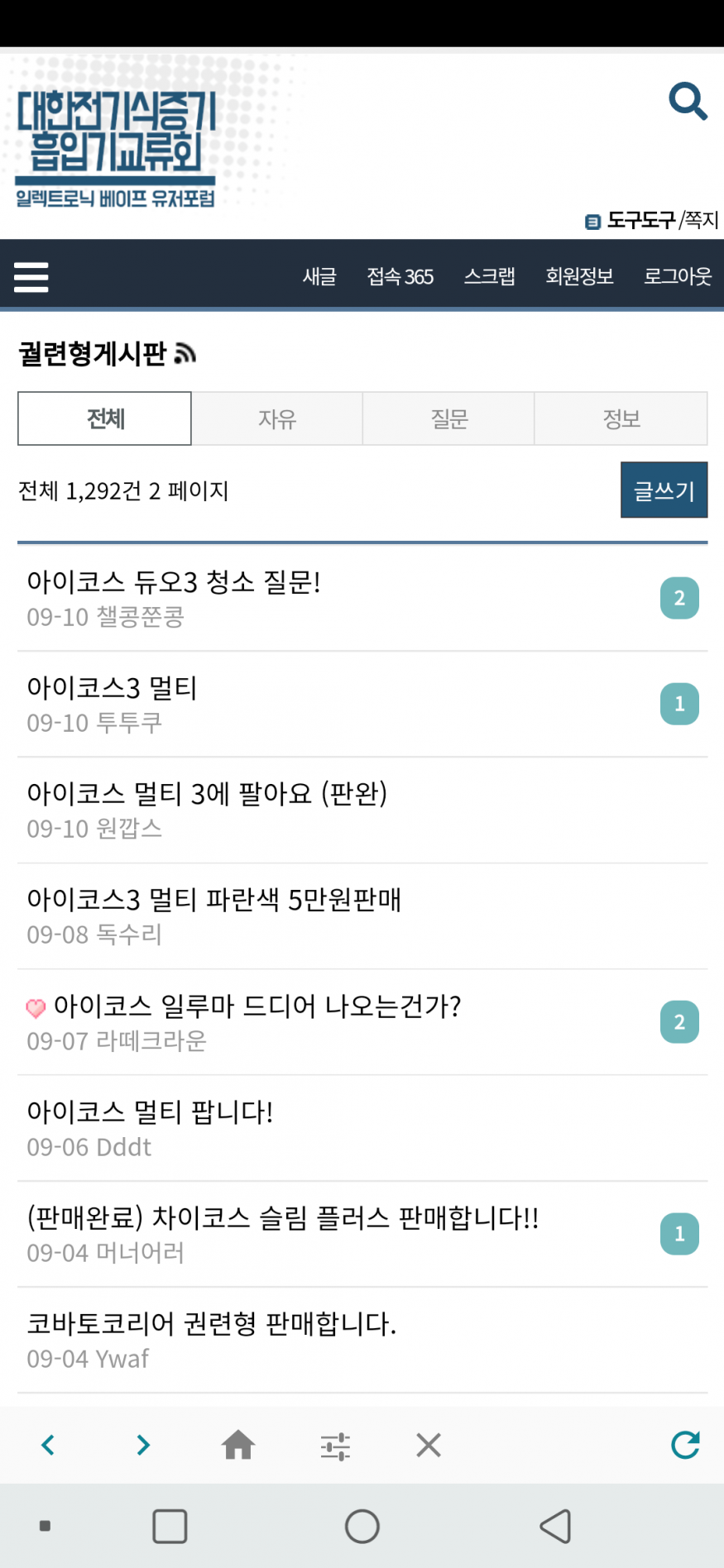Image resolution: width=724 pixels, height=1568 pixels.
Task: Open the hamburger drawer menu
Action: (31, 277)
